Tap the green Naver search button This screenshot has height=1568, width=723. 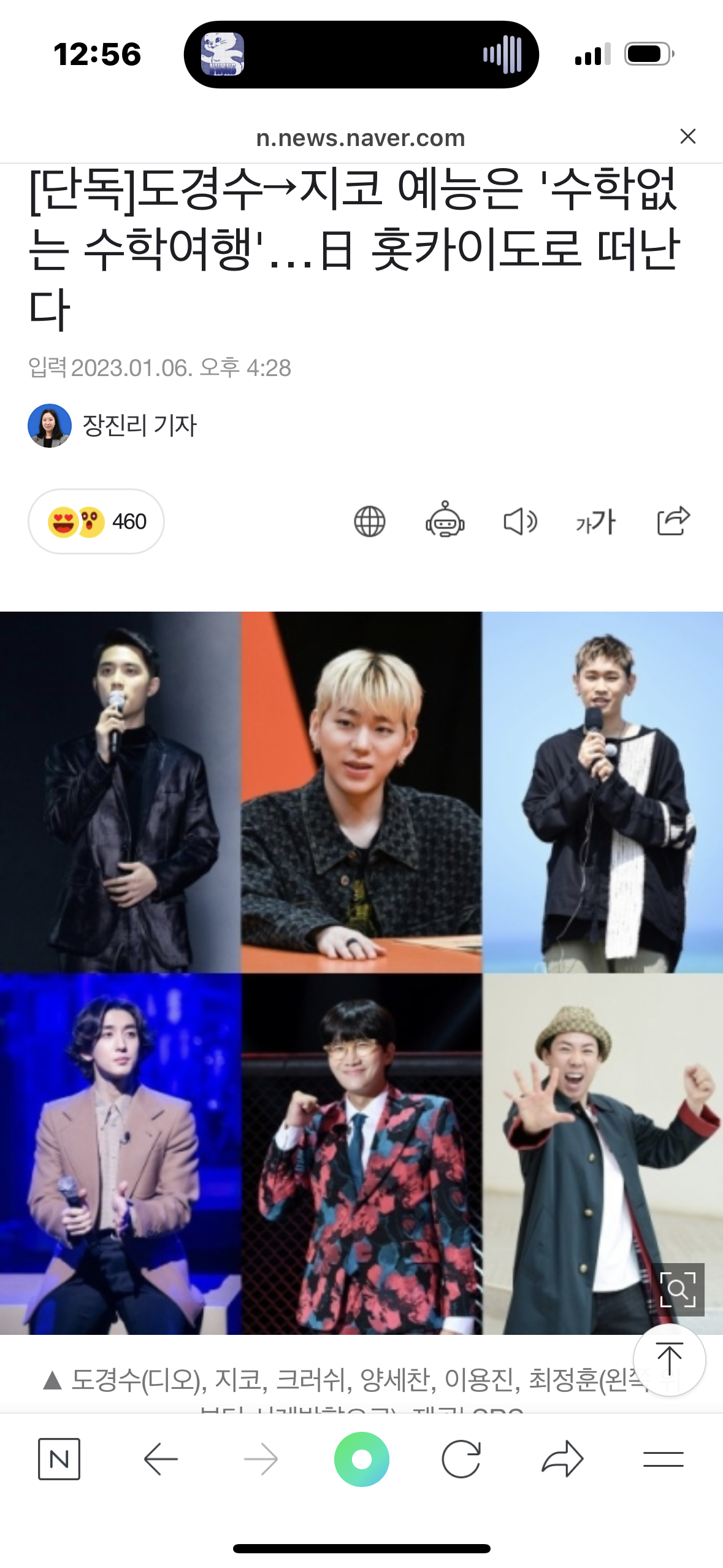pos(361,1459)
